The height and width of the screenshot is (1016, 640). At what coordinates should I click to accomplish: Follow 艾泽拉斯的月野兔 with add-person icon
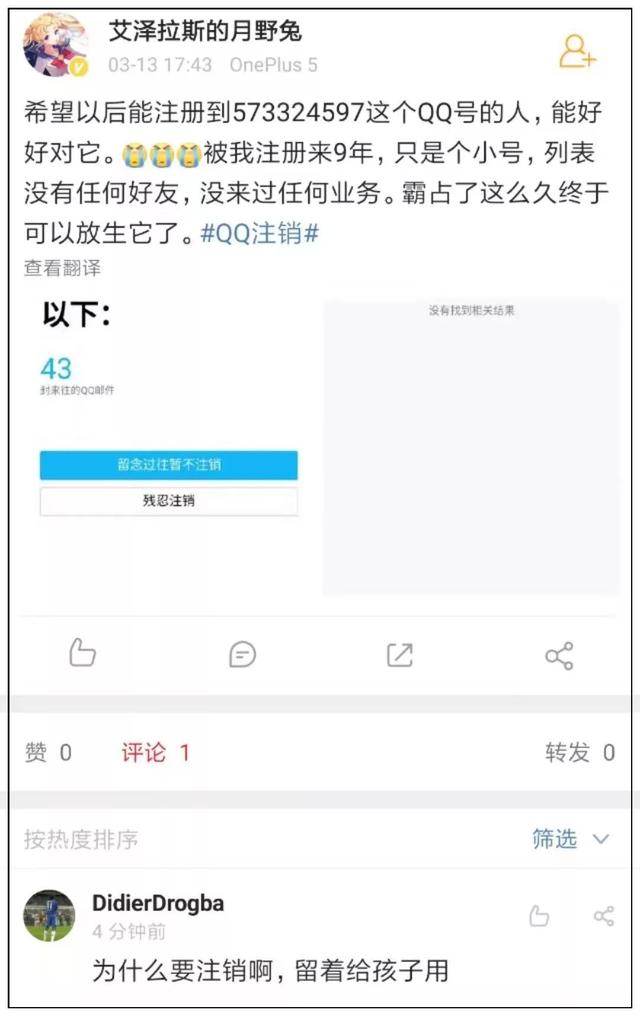pyautogui.click(x=577, y=51)
